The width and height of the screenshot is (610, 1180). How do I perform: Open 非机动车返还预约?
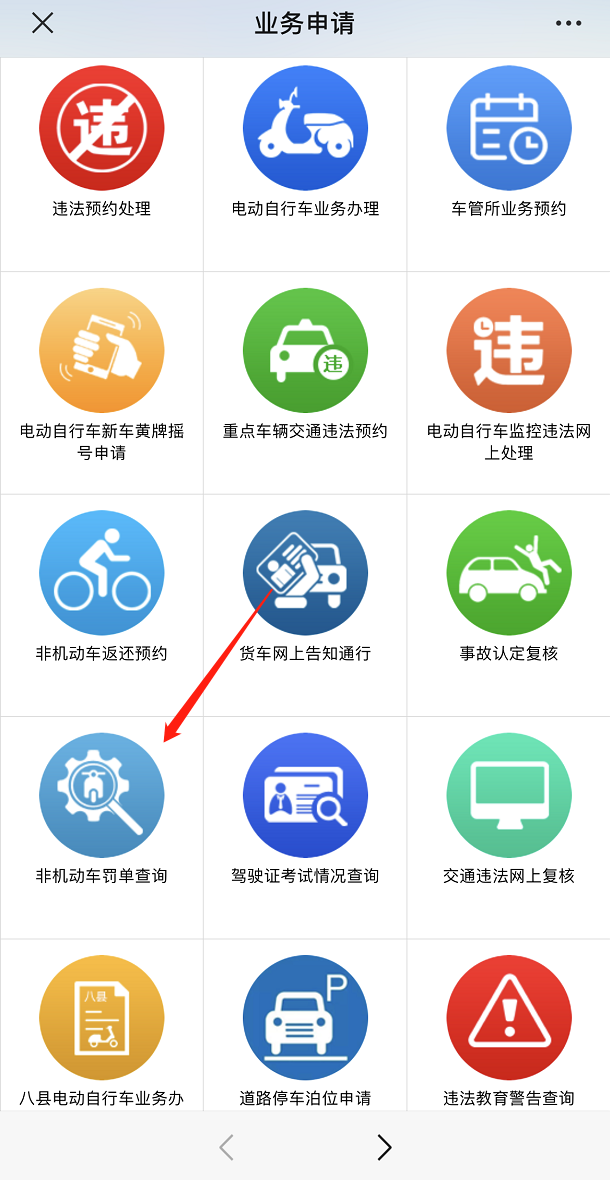click(x=101, y=574)
